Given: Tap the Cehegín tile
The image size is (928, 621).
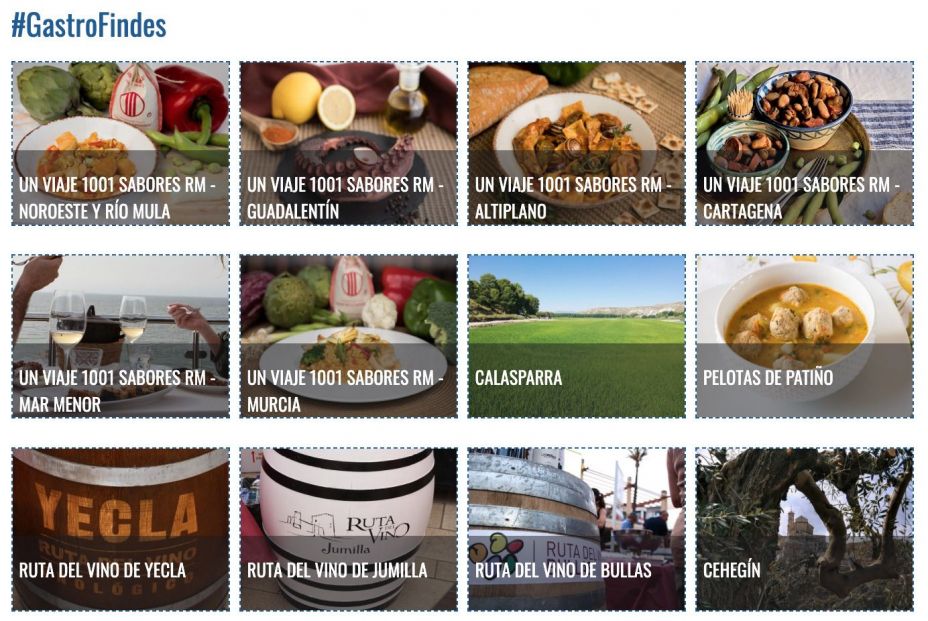Looking at the screenshot, I should (x=804, y=529).
